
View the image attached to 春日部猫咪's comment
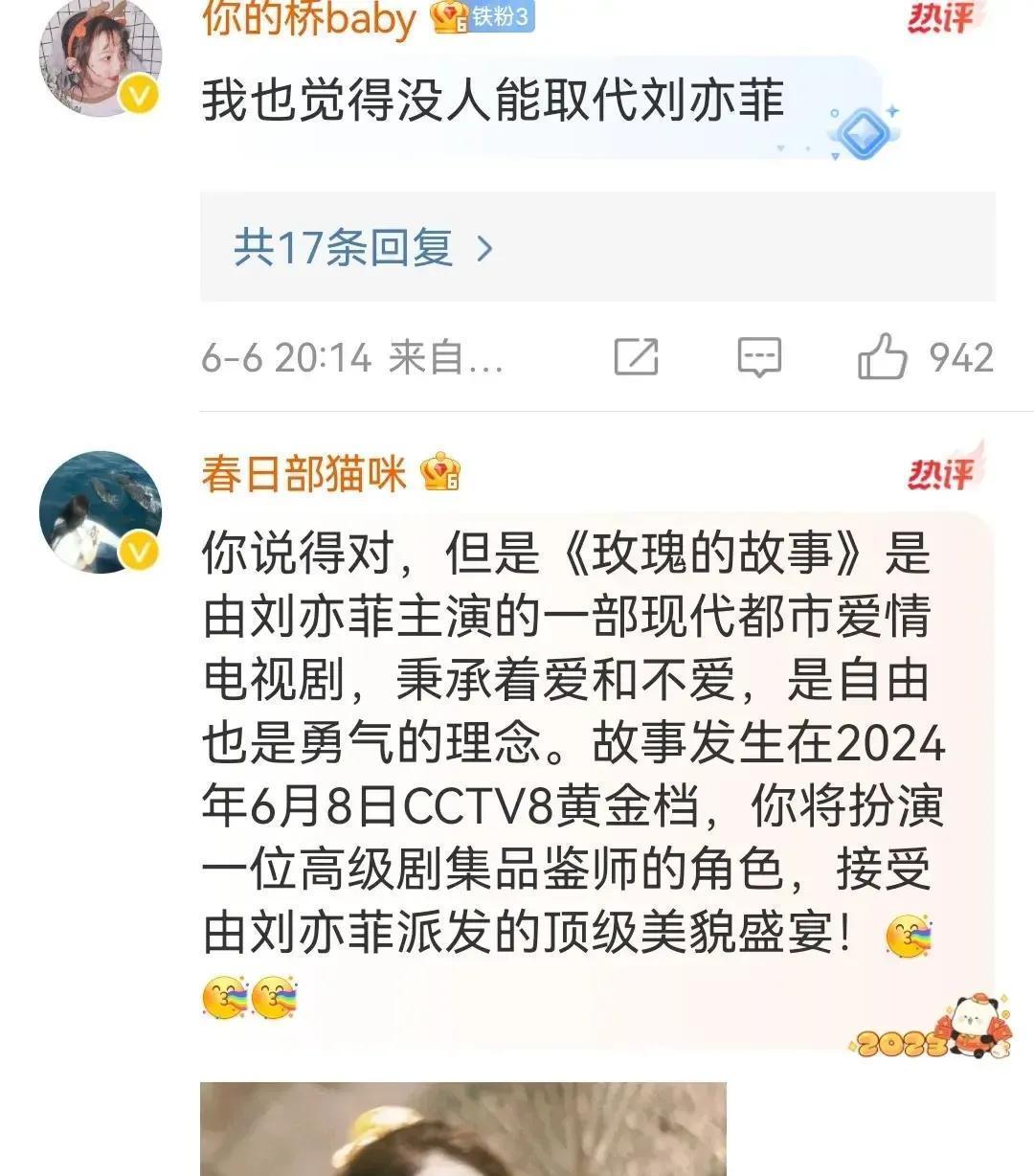pos(462,1128)
